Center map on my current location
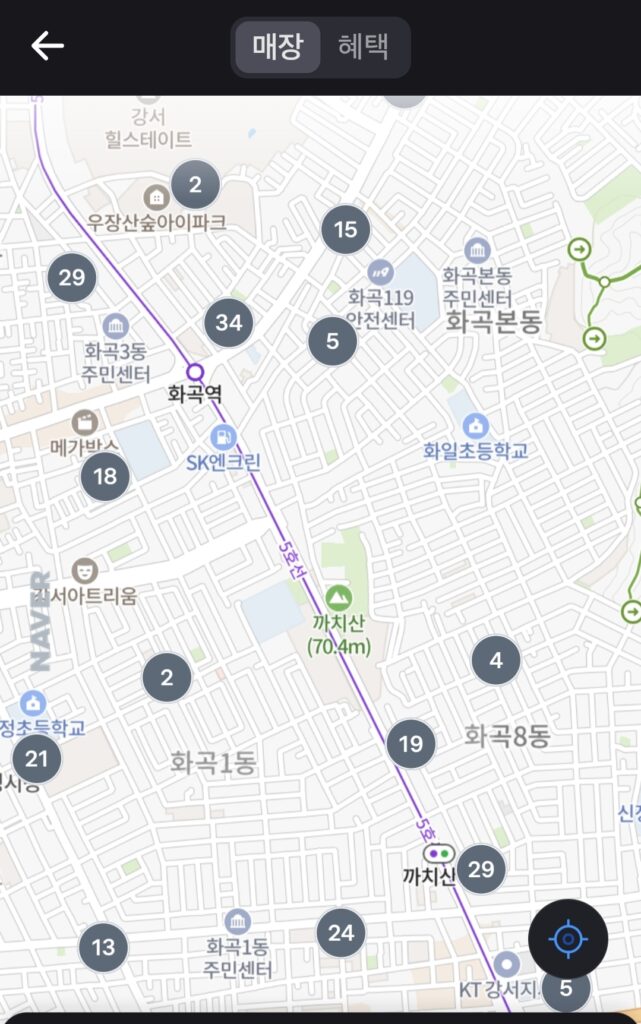The width and height of the screenshot is (641, 1024). (x=568, y=939)
